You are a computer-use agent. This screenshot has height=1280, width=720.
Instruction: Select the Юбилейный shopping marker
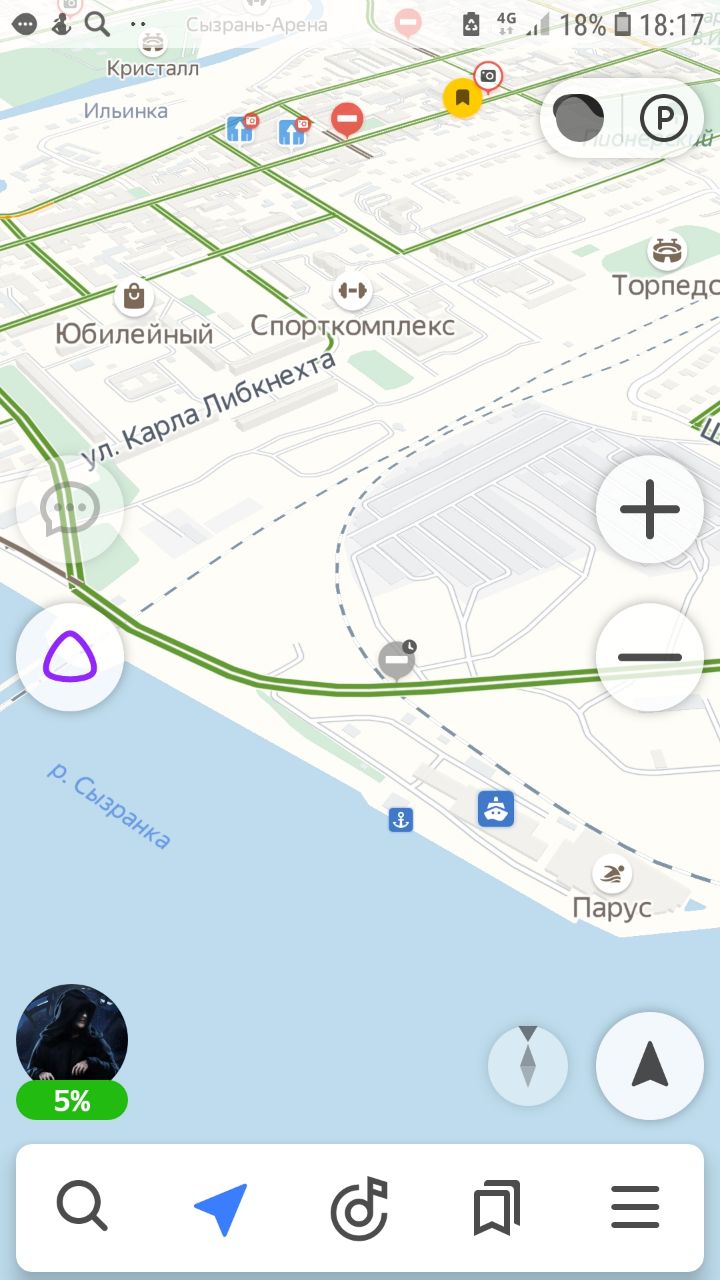point(133,296)
